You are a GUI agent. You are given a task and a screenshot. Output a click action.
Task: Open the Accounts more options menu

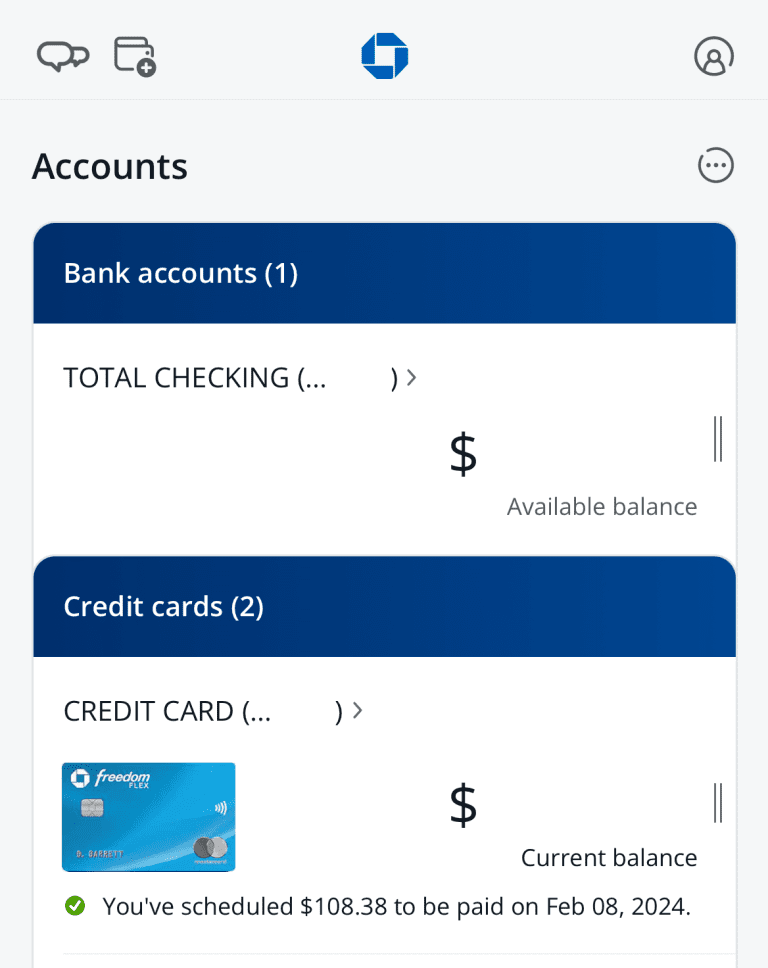point(716,166)
